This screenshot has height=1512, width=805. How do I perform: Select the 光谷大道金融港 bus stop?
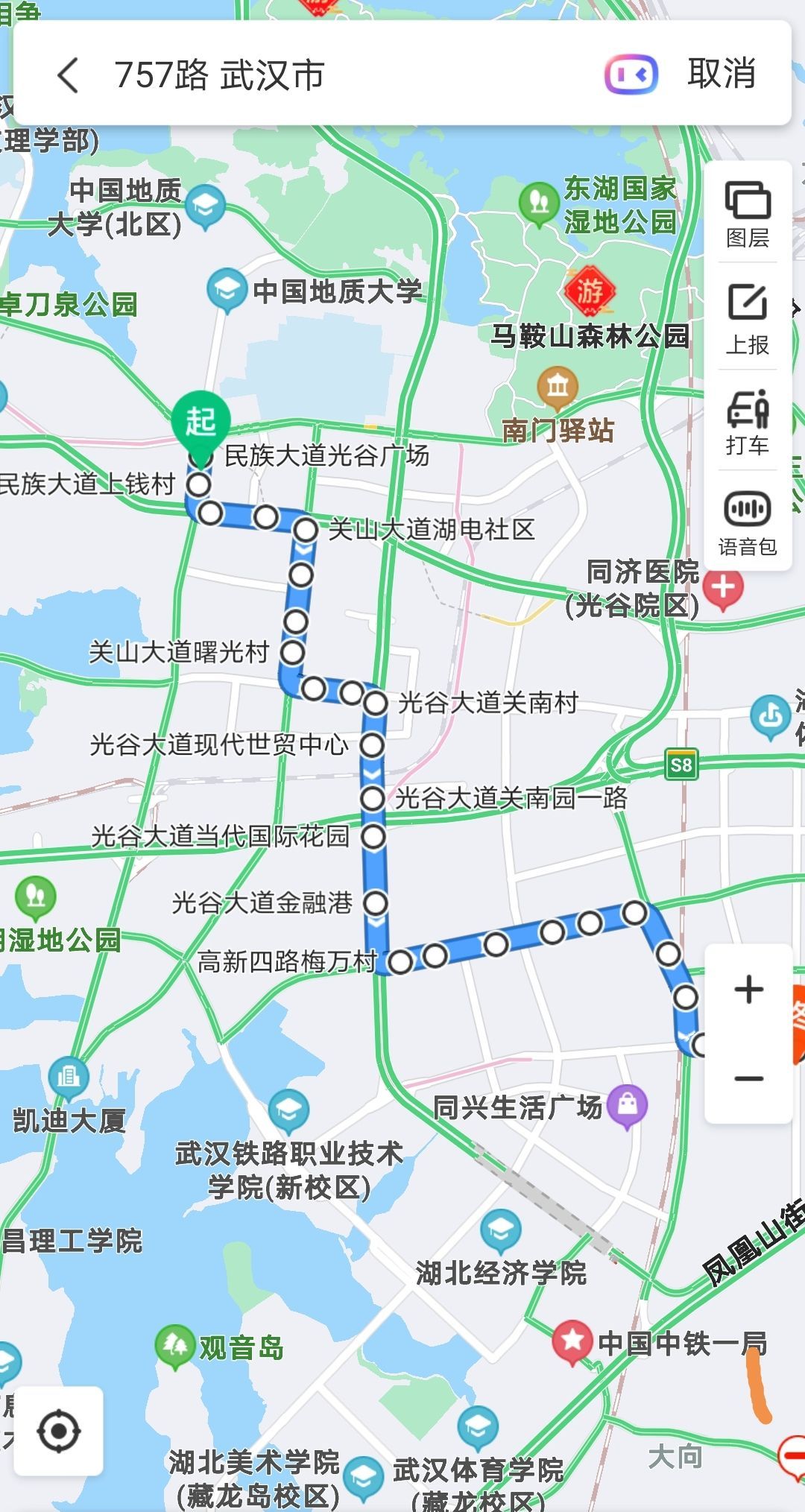coord(375,903)
